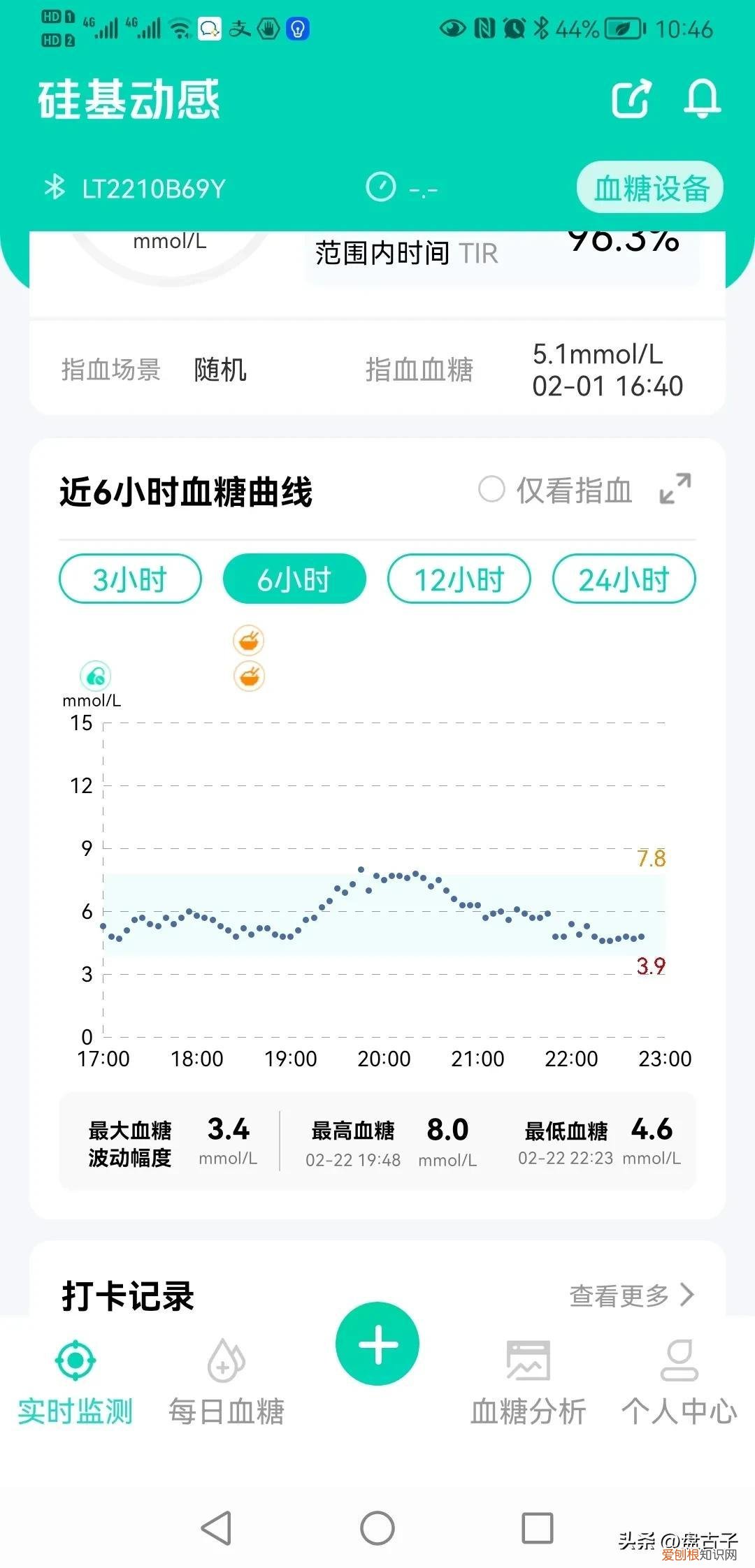Tap the meal bowl icon above the chart
The width and height of the screenshot is (755, 1568).
click(x=248, y=639)
